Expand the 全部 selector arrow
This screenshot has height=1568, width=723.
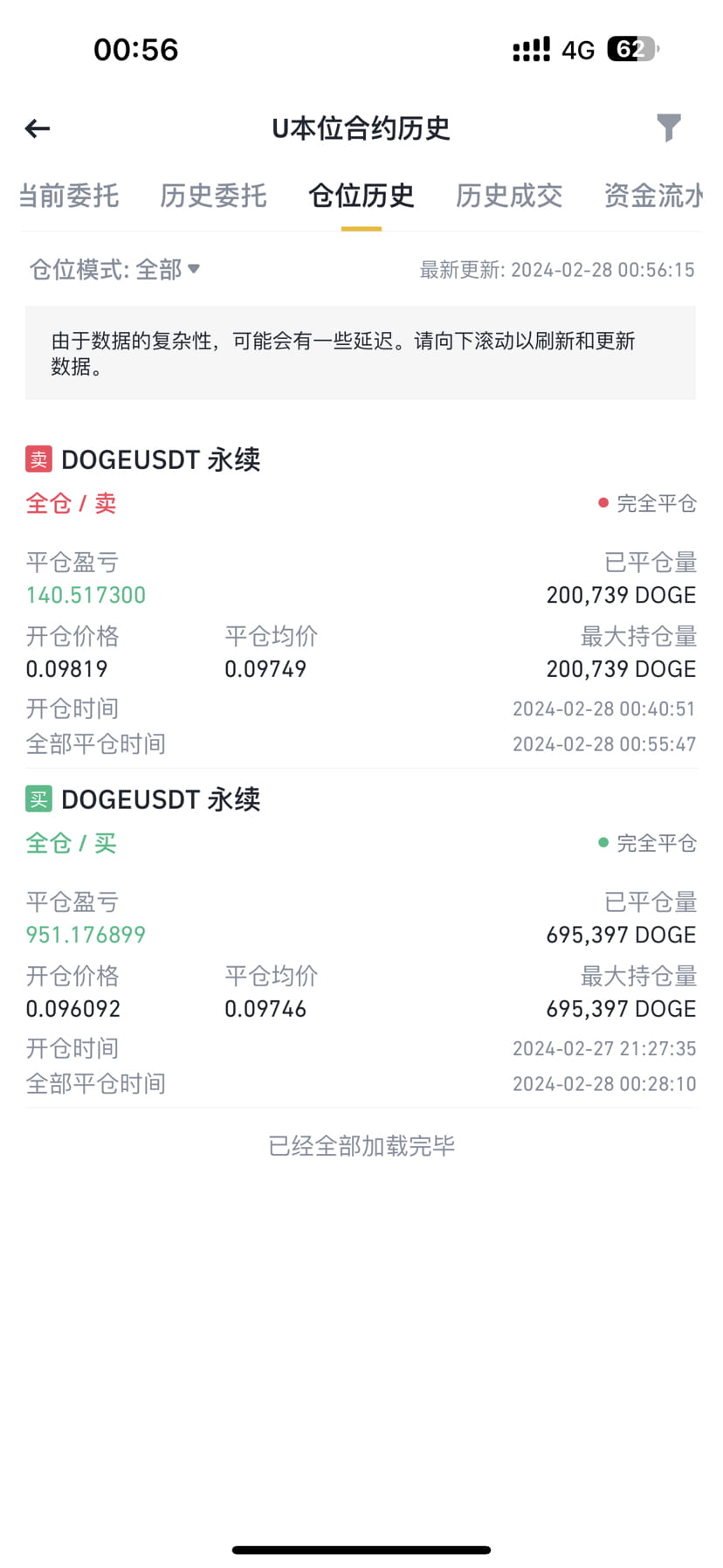pyautogui.click(x=194, y=270)
